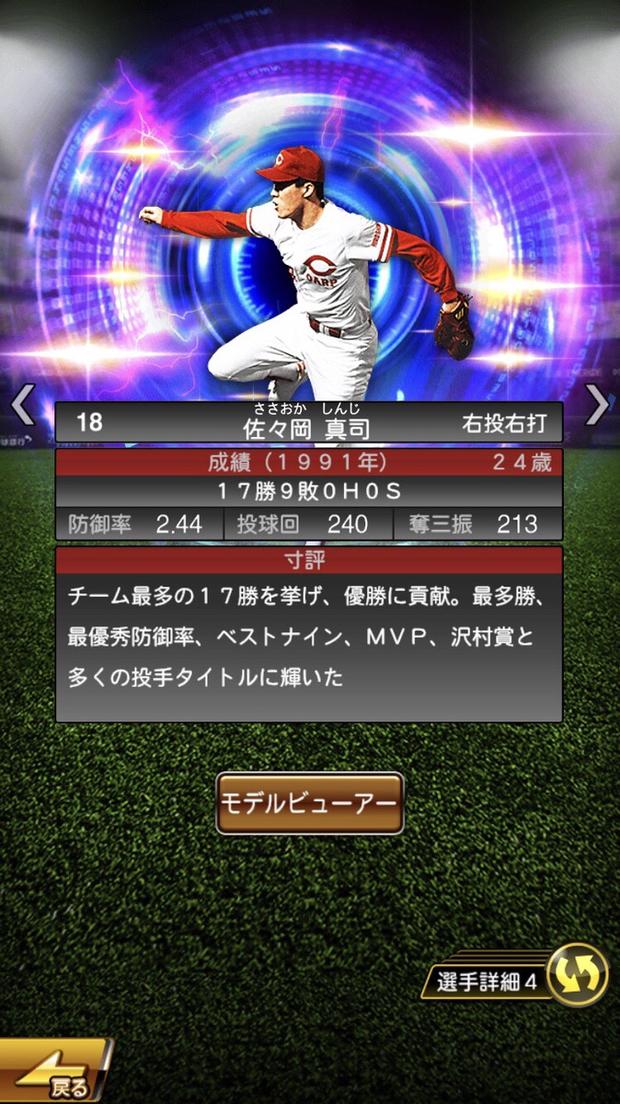The image size is (620, 1104).
Task: Switch the 選手詳細4 player detail page
Action: point(577,974)
